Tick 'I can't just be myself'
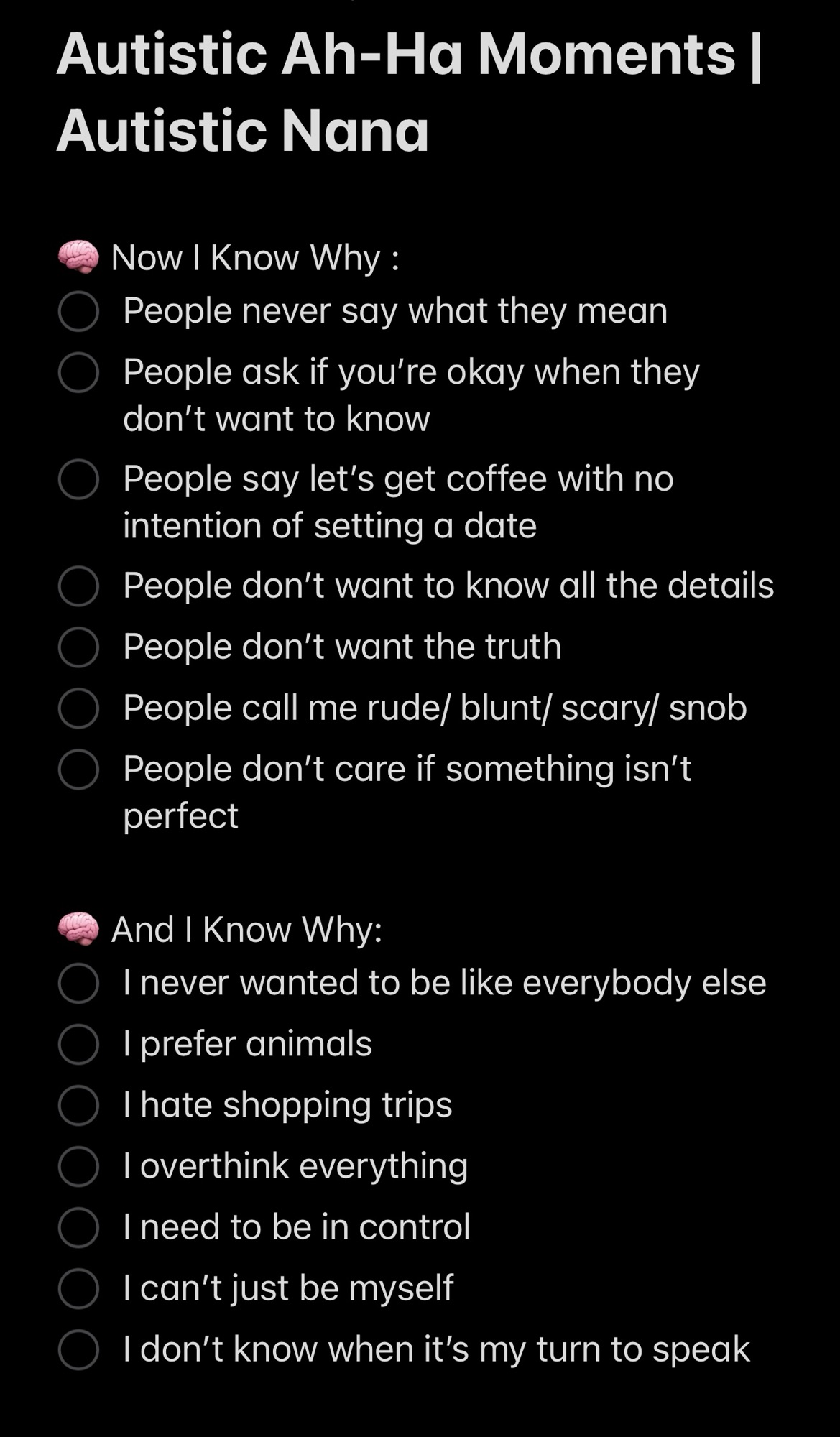 78,1288
